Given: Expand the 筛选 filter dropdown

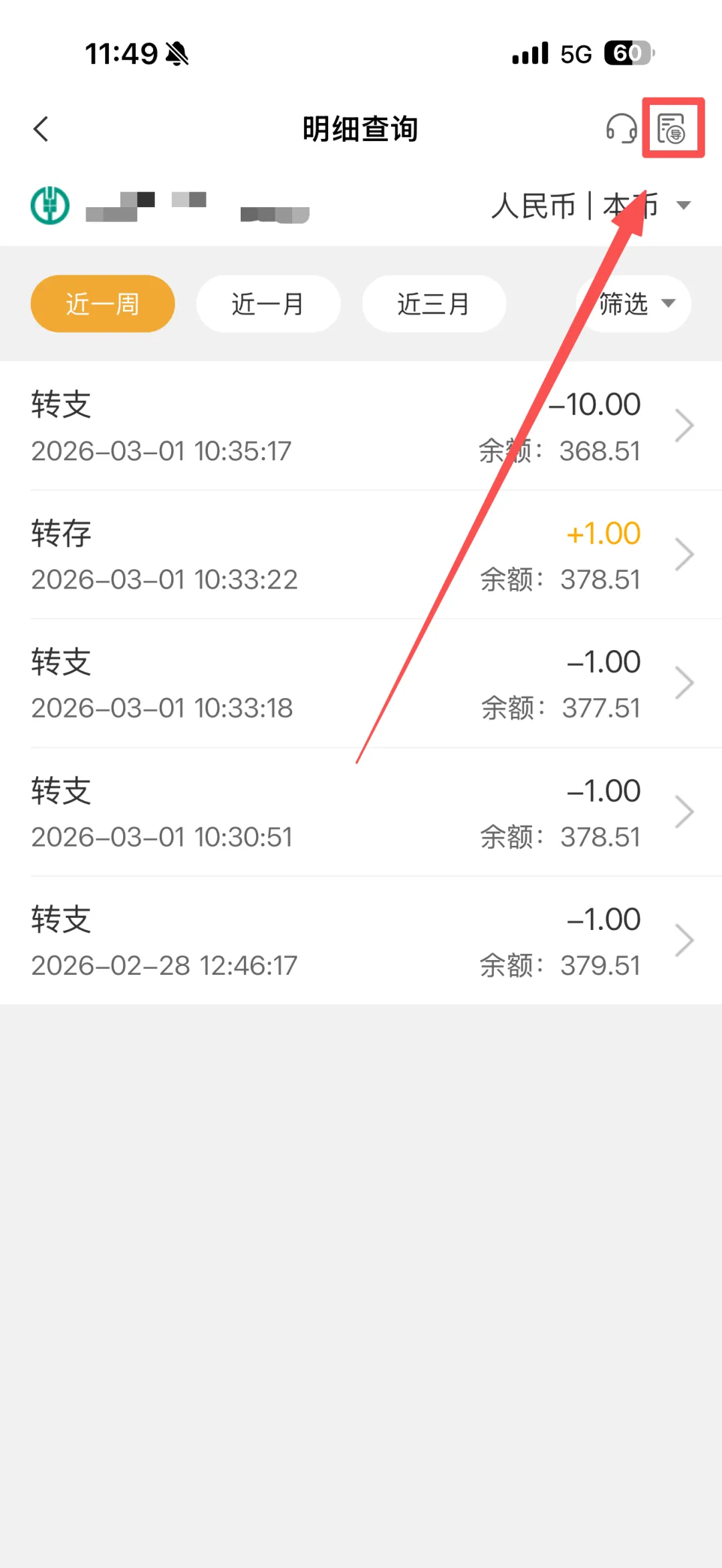Looking at the screenshot, I should click(x=634, y=304).
